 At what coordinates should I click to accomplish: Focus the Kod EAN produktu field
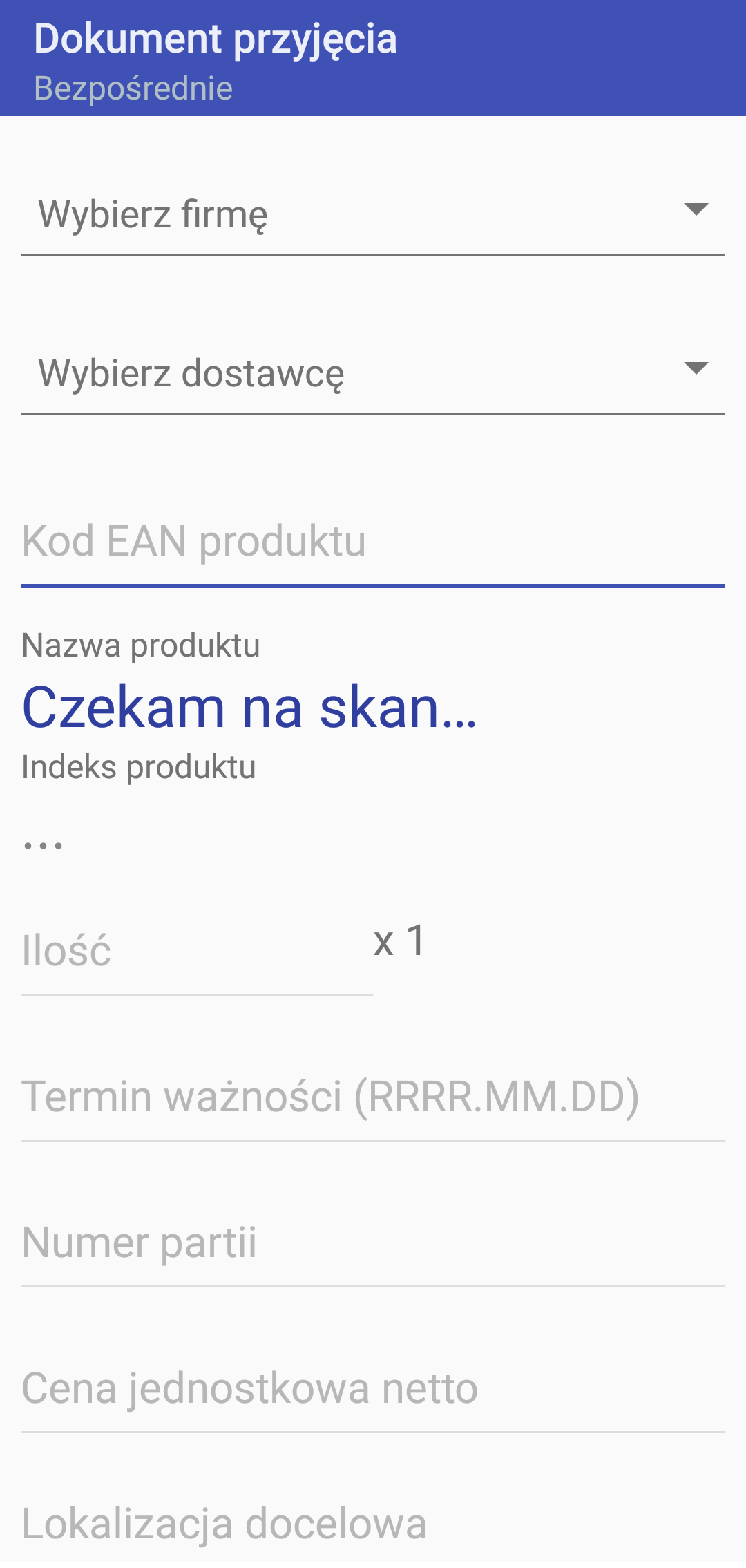[x=372, y=541]
